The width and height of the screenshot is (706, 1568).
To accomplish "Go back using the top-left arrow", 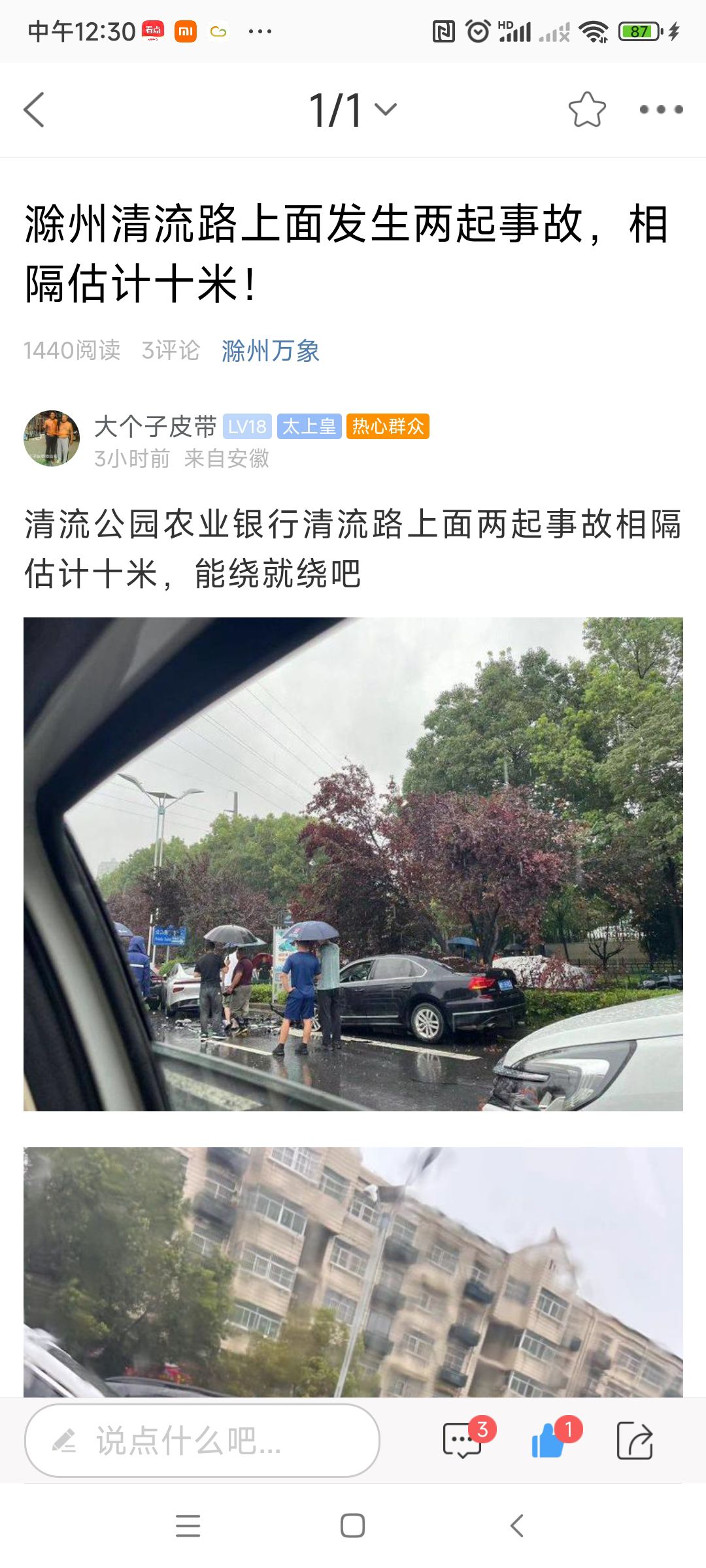I will click(x=34, y=110).
